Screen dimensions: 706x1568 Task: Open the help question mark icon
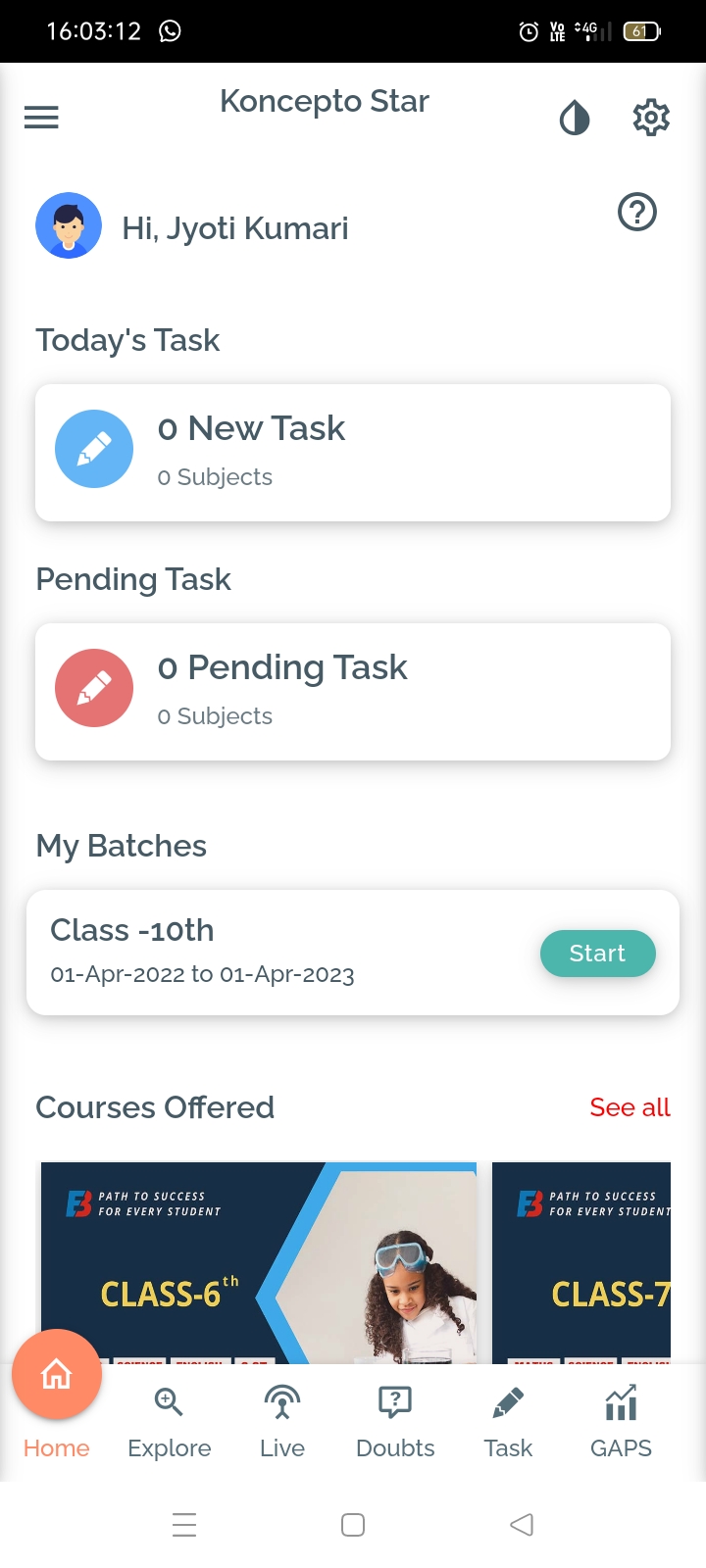[637, 212]
